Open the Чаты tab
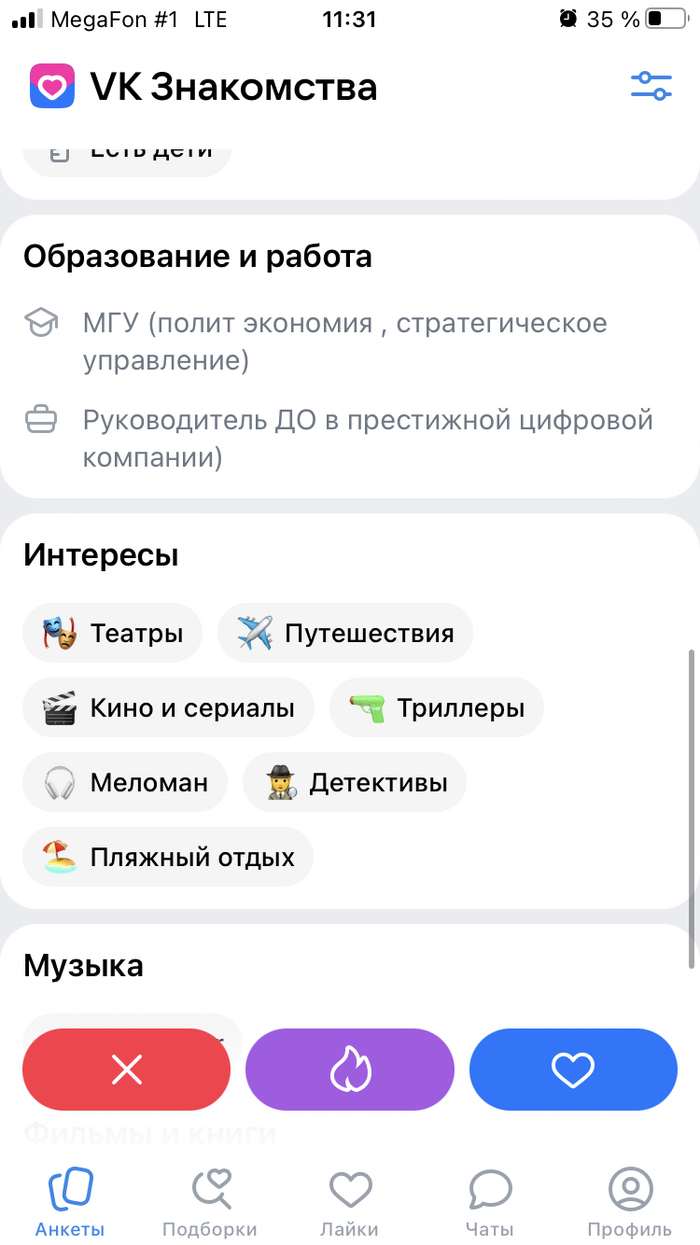 click(490, 1202)
